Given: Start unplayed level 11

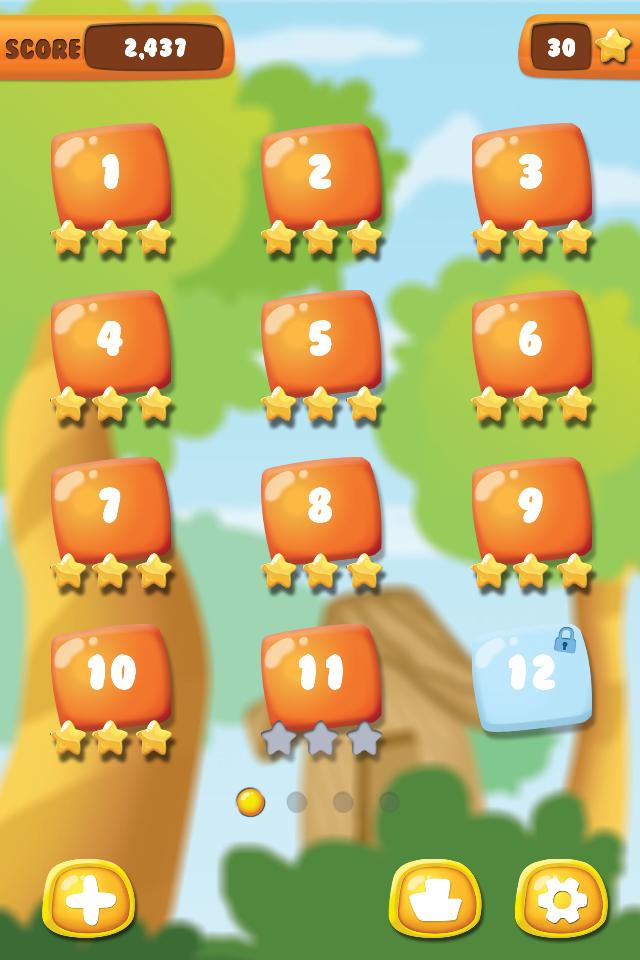Looking at the screenshot, I should pyautogui.click(x=320, y=675).
